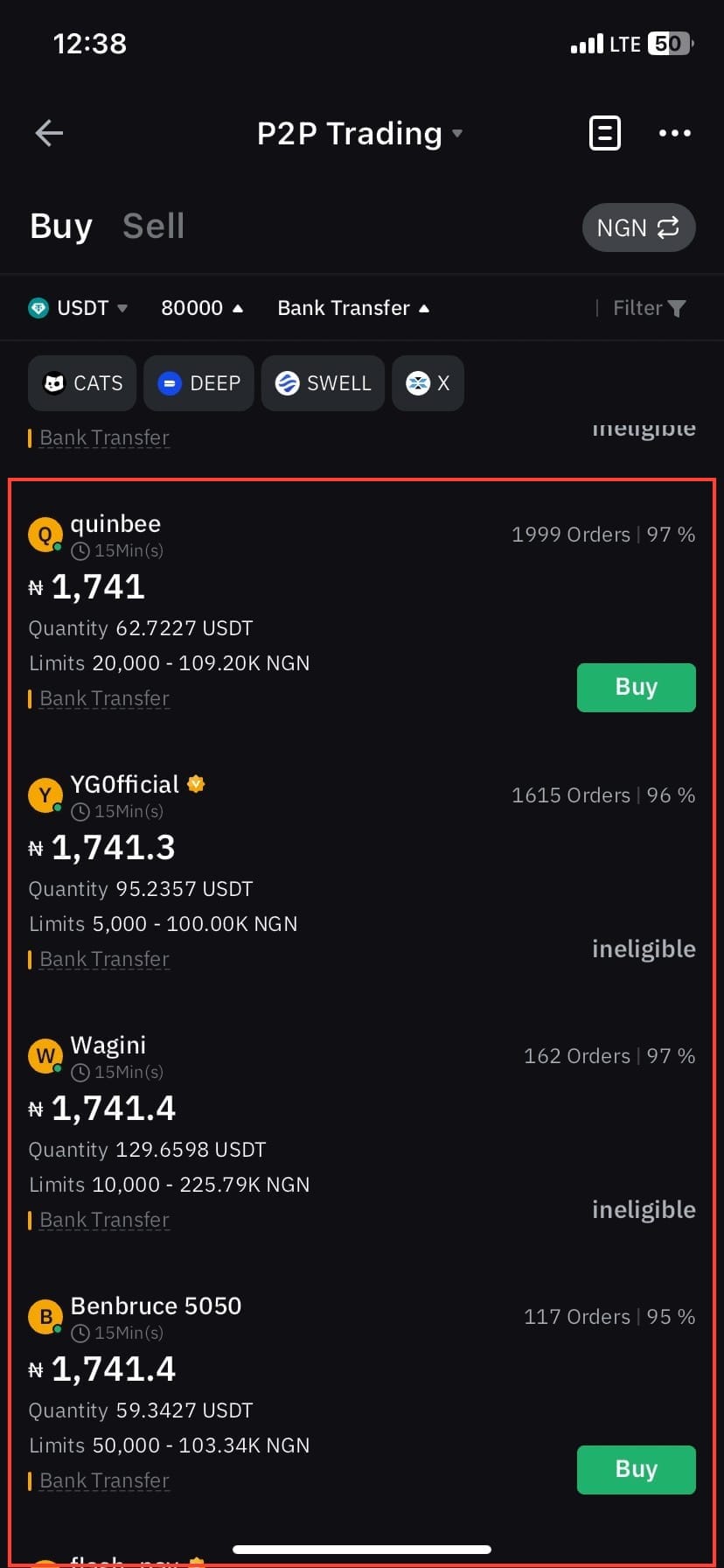Open the USDT coin dropdown
Screen dimensions: 724x1568
pos(79,308)
